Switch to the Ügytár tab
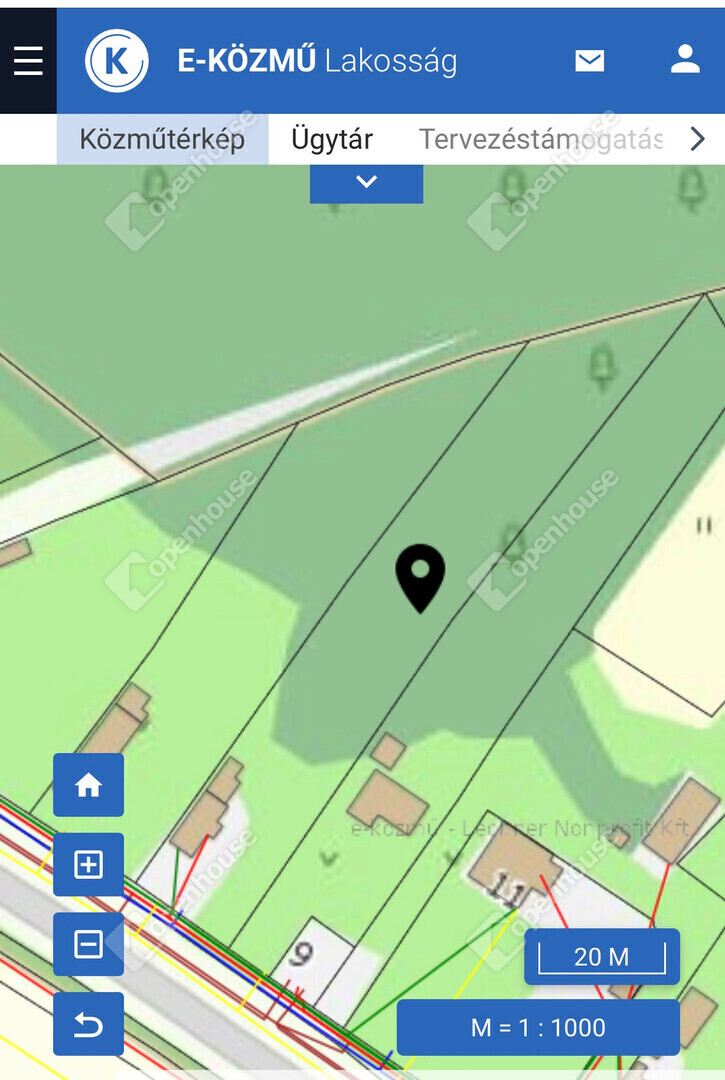 tap(332, 139)
